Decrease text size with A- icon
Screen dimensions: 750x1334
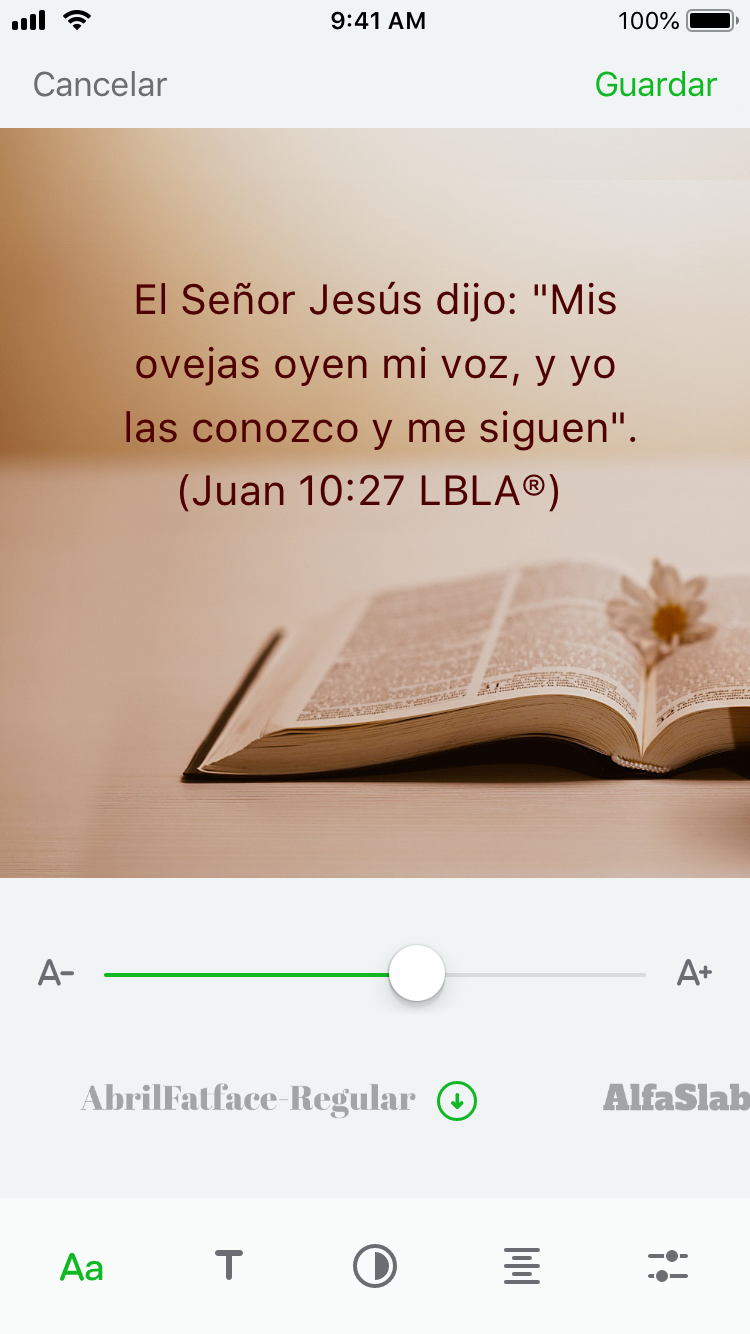pos(56,973)
